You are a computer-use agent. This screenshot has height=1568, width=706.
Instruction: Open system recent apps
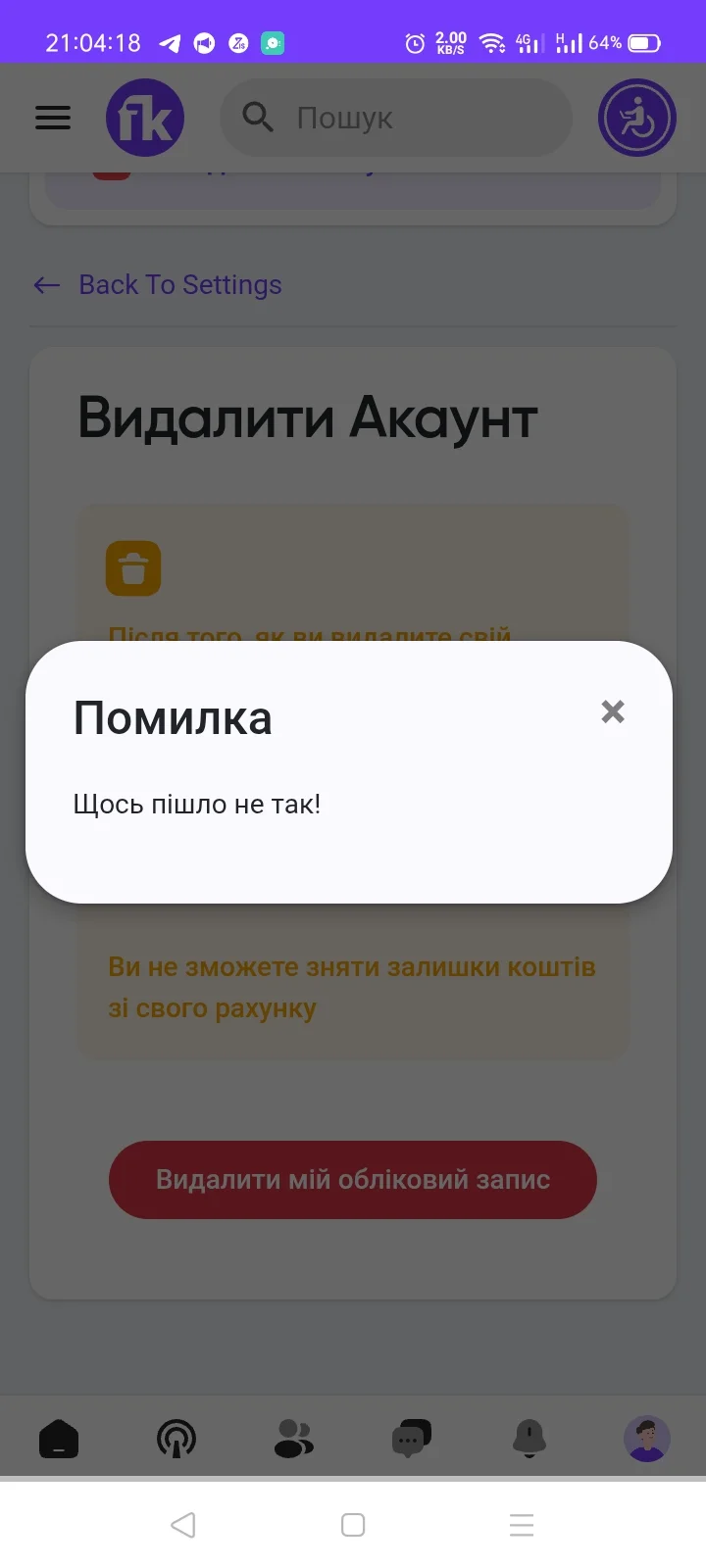pyautogui.click(x=522, y=1525)
